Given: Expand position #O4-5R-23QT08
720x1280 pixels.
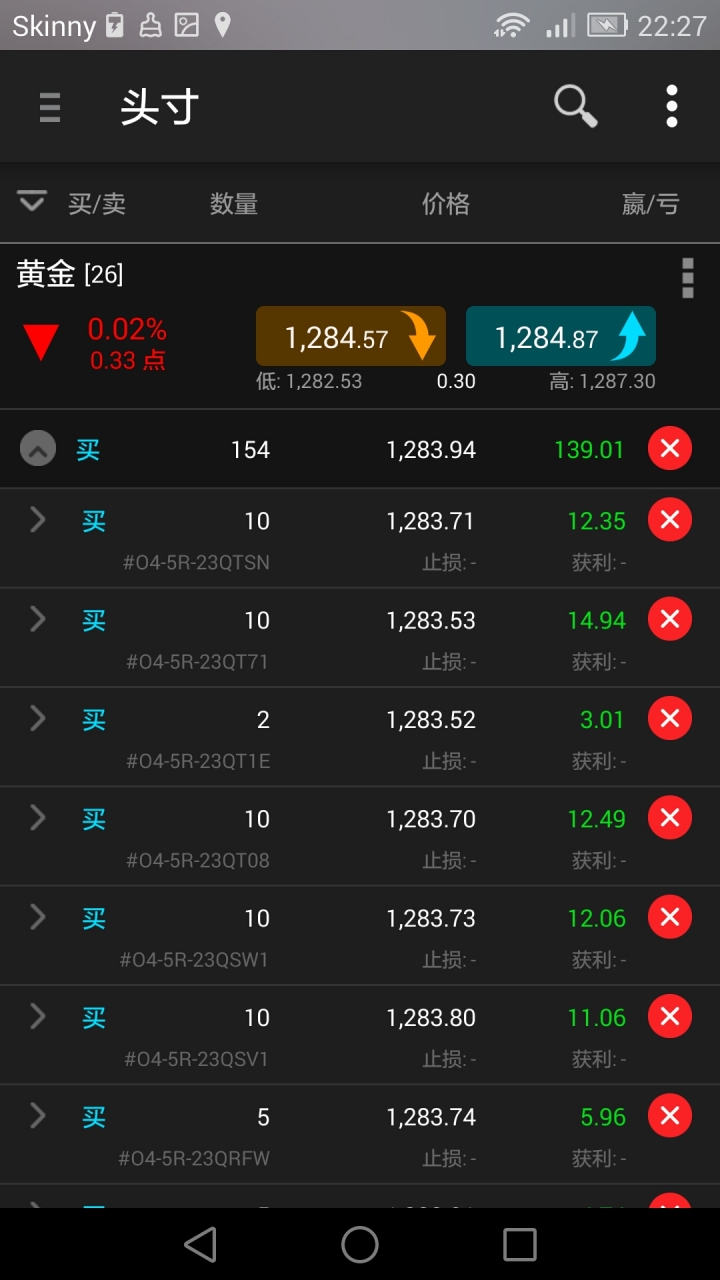Looking at the screenshot, I should (x=38, y=818).
